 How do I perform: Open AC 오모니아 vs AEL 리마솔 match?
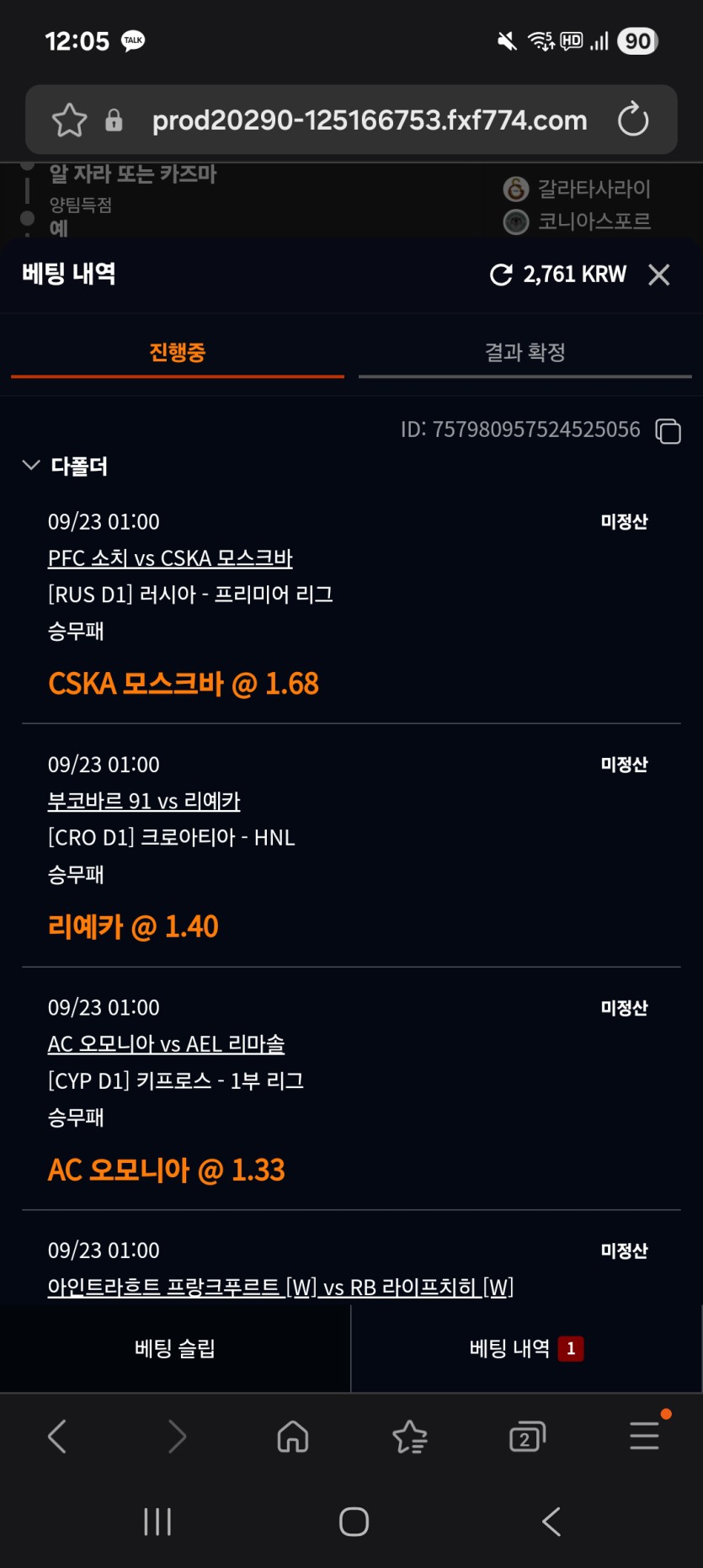(166, 1044)
